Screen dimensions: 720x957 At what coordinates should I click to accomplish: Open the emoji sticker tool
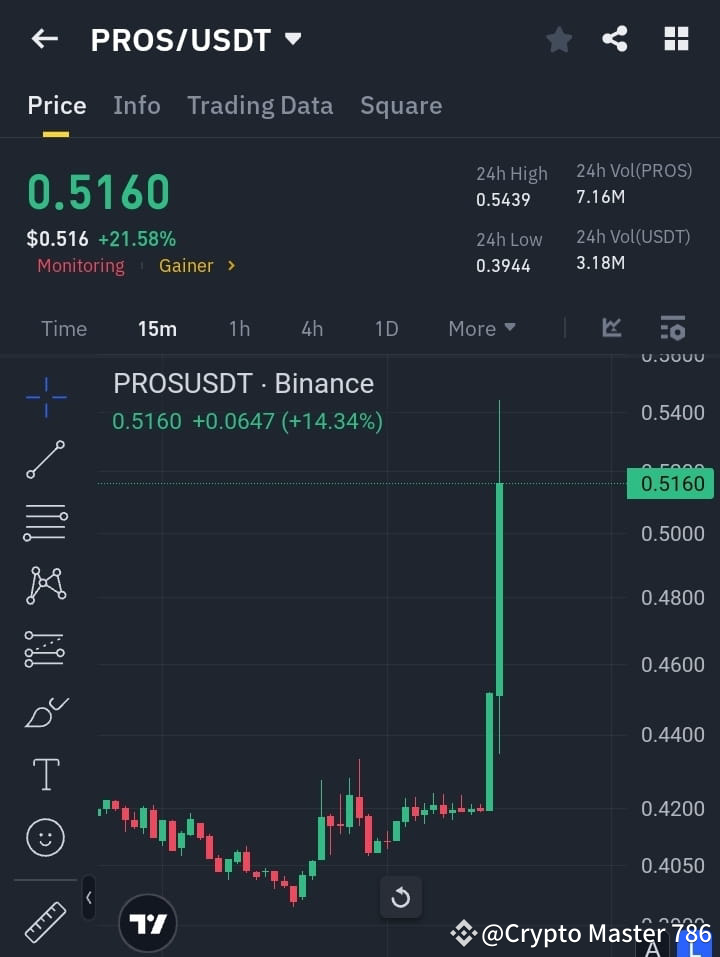(45, 837)
